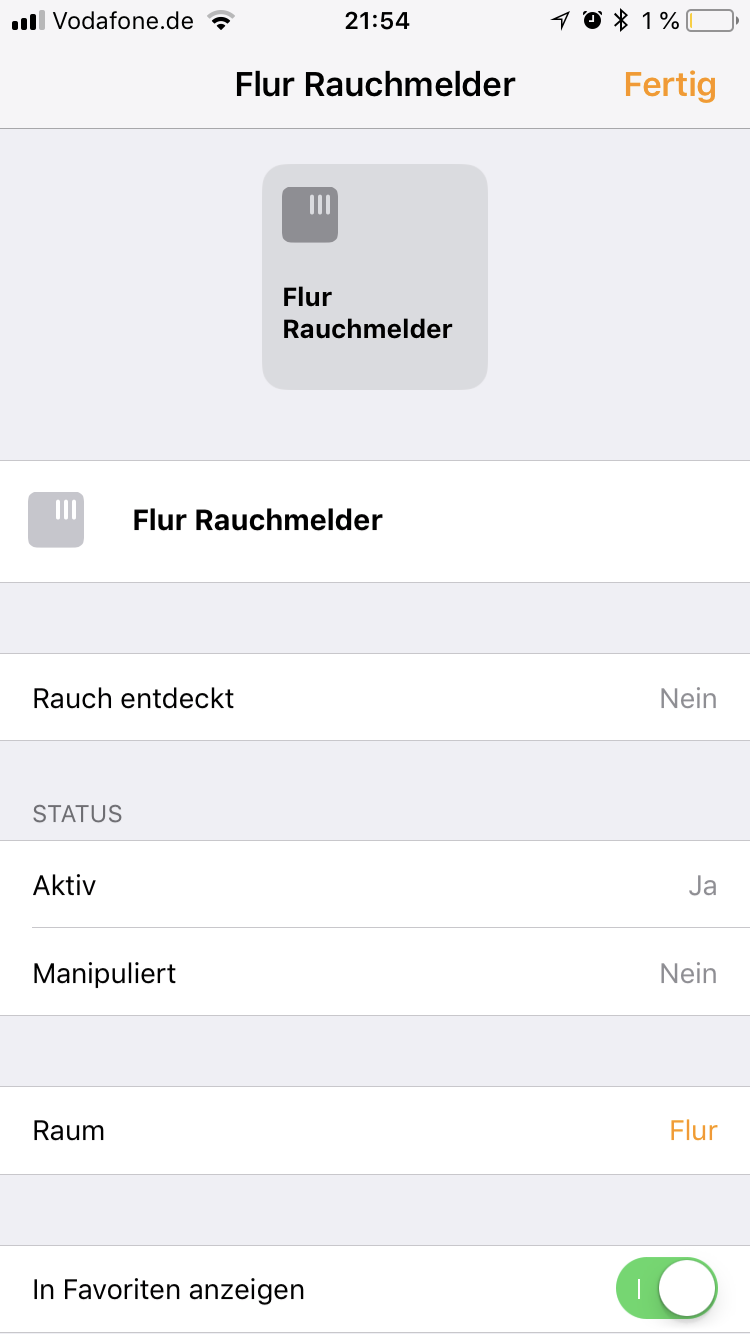Change the accessory icon beside the name
Image resolution: width=750 pixels, height=1334 pixels.
[56, 520]
